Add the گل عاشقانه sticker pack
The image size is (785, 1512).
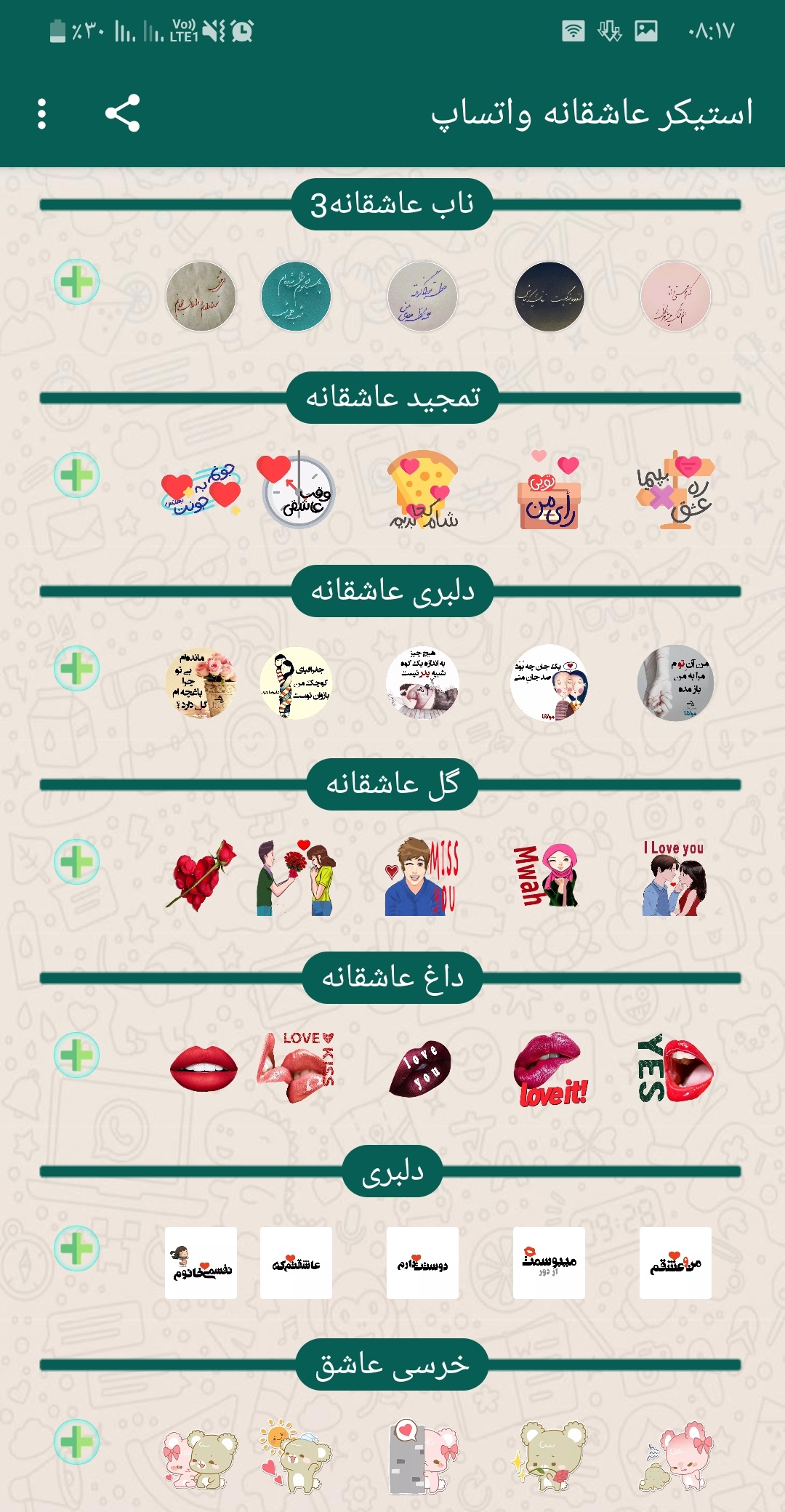[76, 861]
